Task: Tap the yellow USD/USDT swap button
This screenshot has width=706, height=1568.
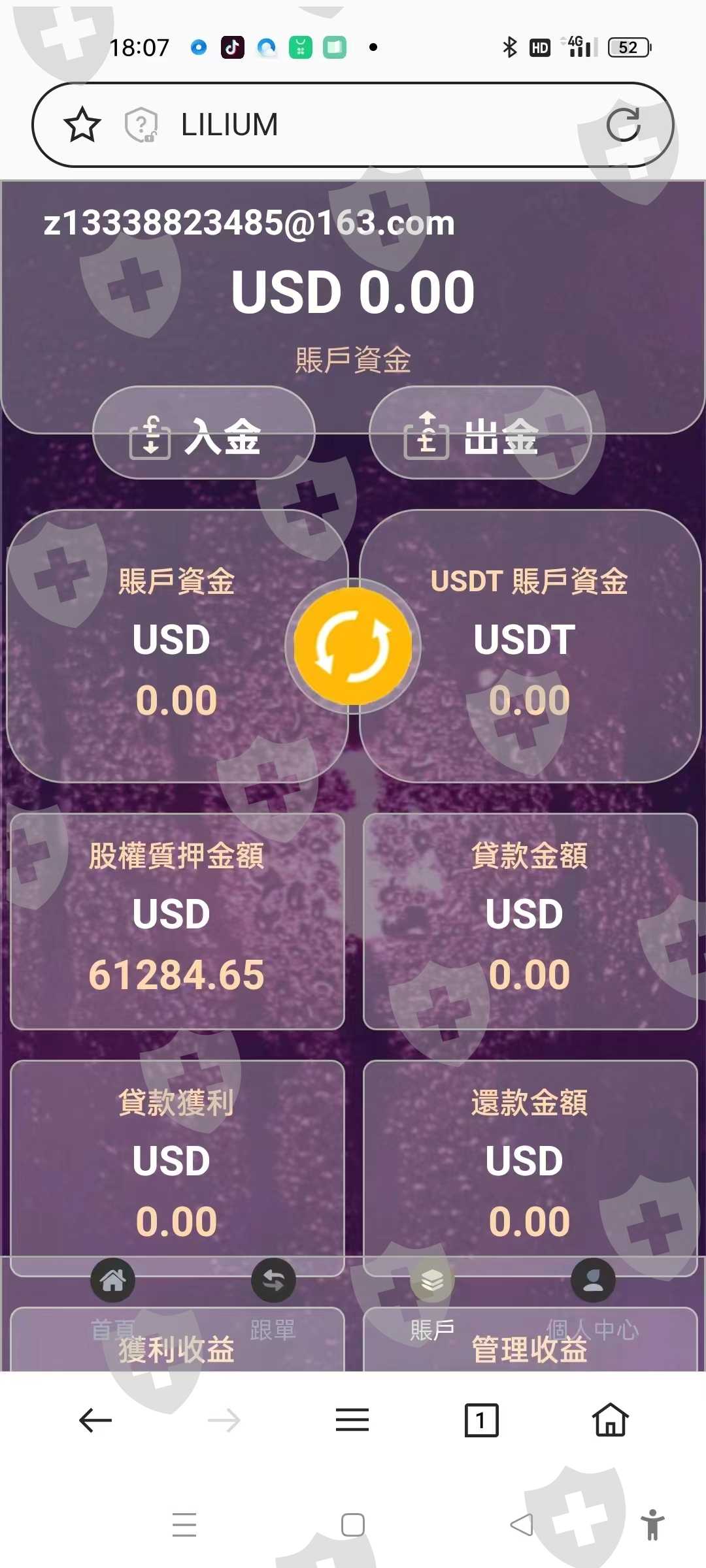Action: [353, 646]
